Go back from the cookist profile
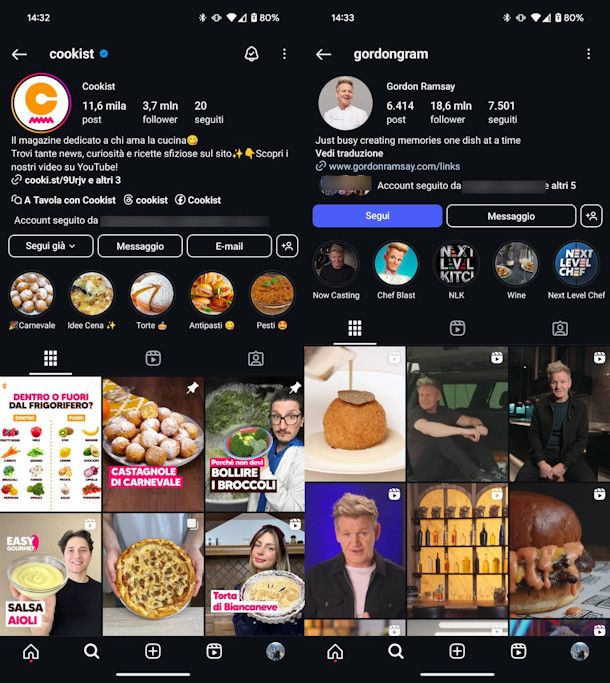The image size is (610, 683). [x=19, y=54]
